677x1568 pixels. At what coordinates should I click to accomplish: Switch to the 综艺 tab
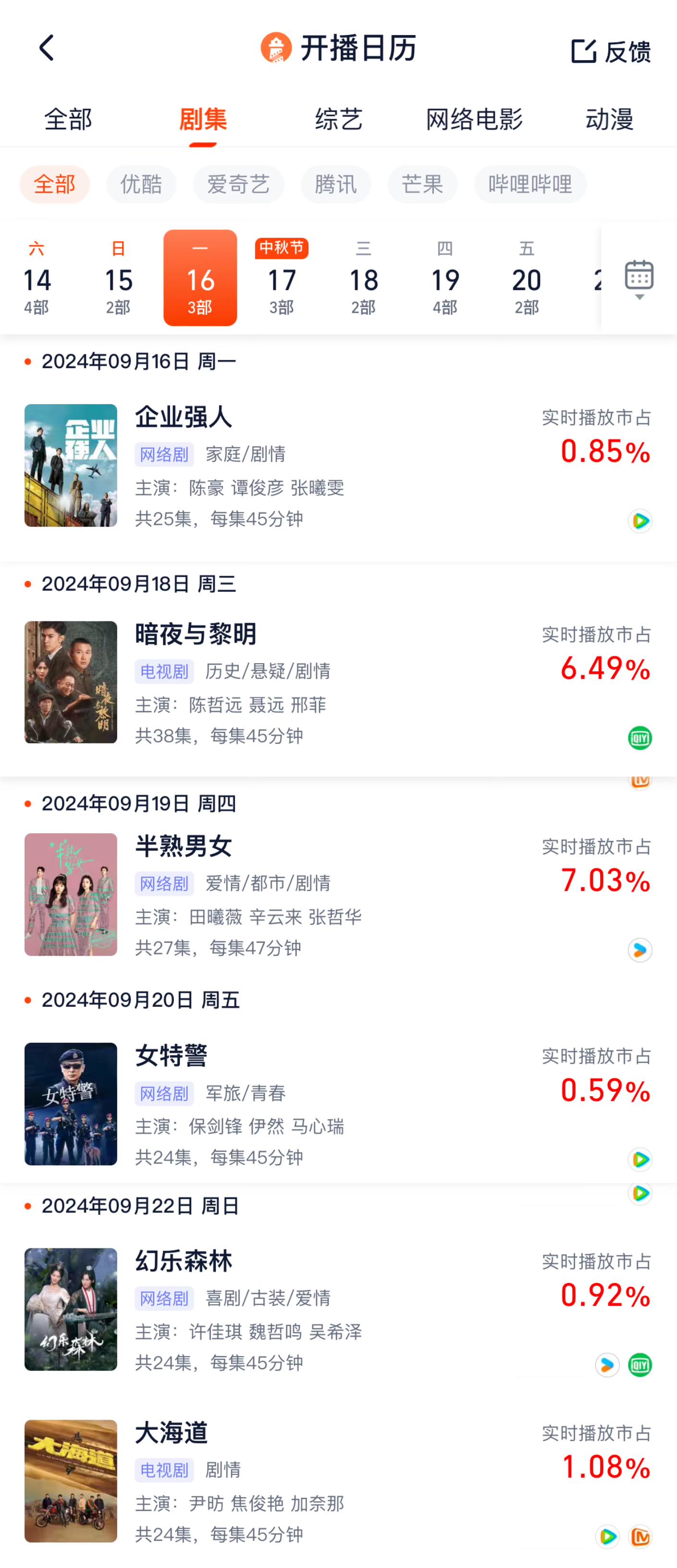tap(338, 119)
